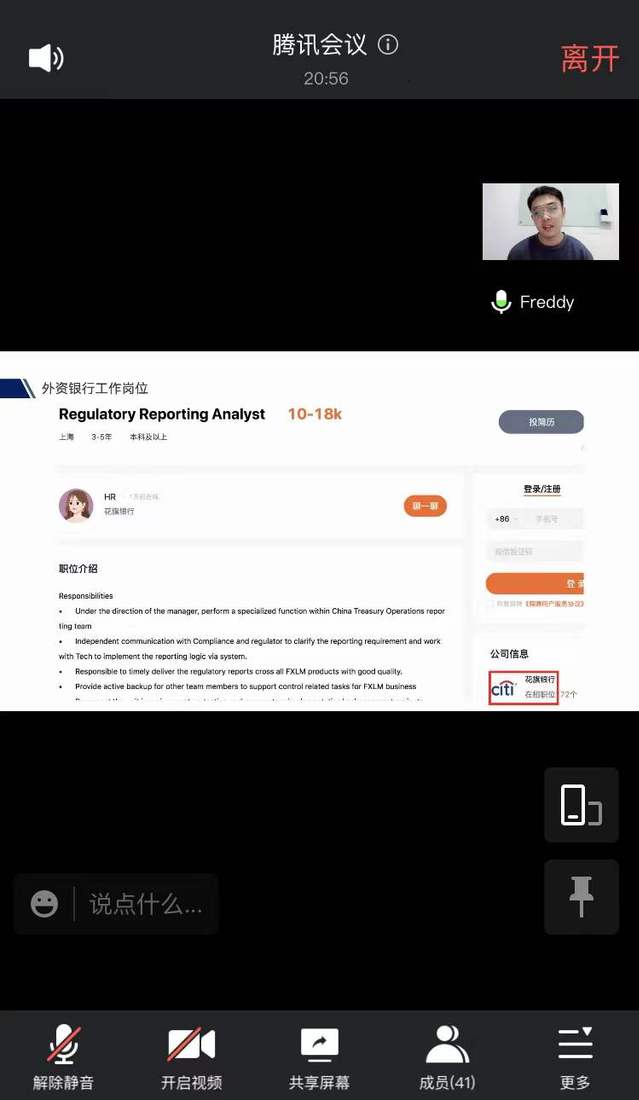The width and height of the screenshot is (639, 1100).
Task: Leave the meeting via 离开
Action: click(x=590, y=59)
